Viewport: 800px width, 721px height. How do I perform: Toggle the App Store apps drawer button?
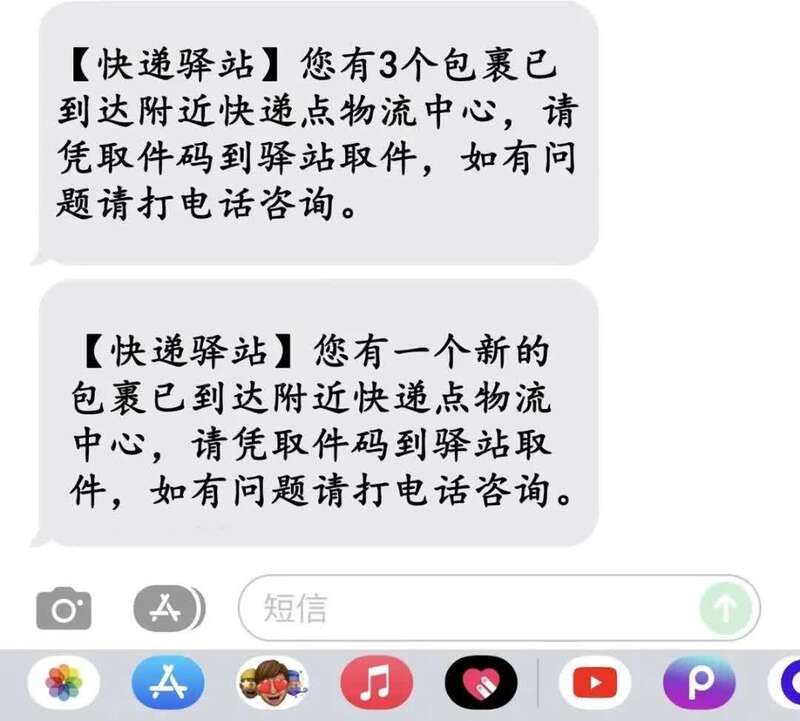pos(167,607)
